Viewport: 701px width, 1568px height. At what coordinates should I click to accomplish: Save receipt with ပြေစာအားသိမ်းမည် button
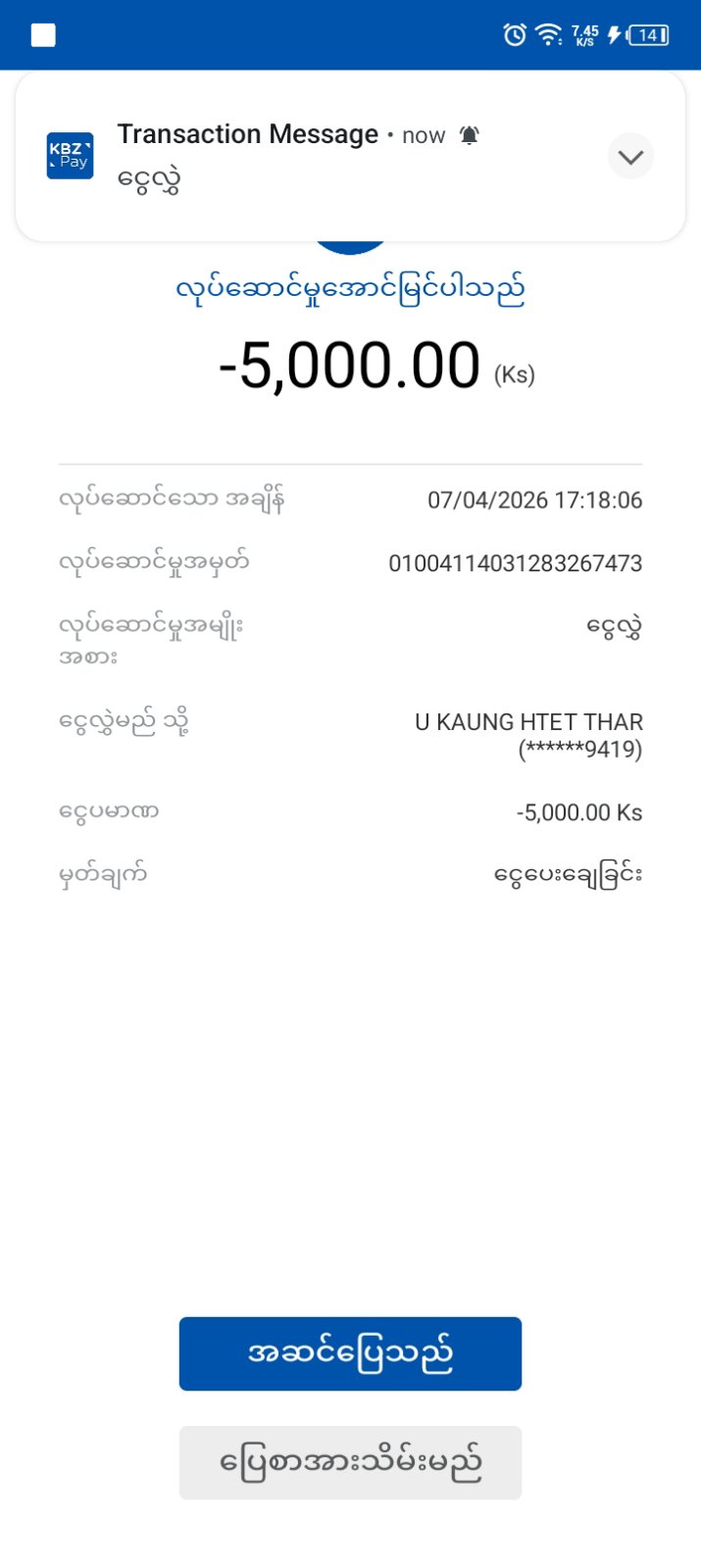pyautogui.click(x=350, y=1462)
